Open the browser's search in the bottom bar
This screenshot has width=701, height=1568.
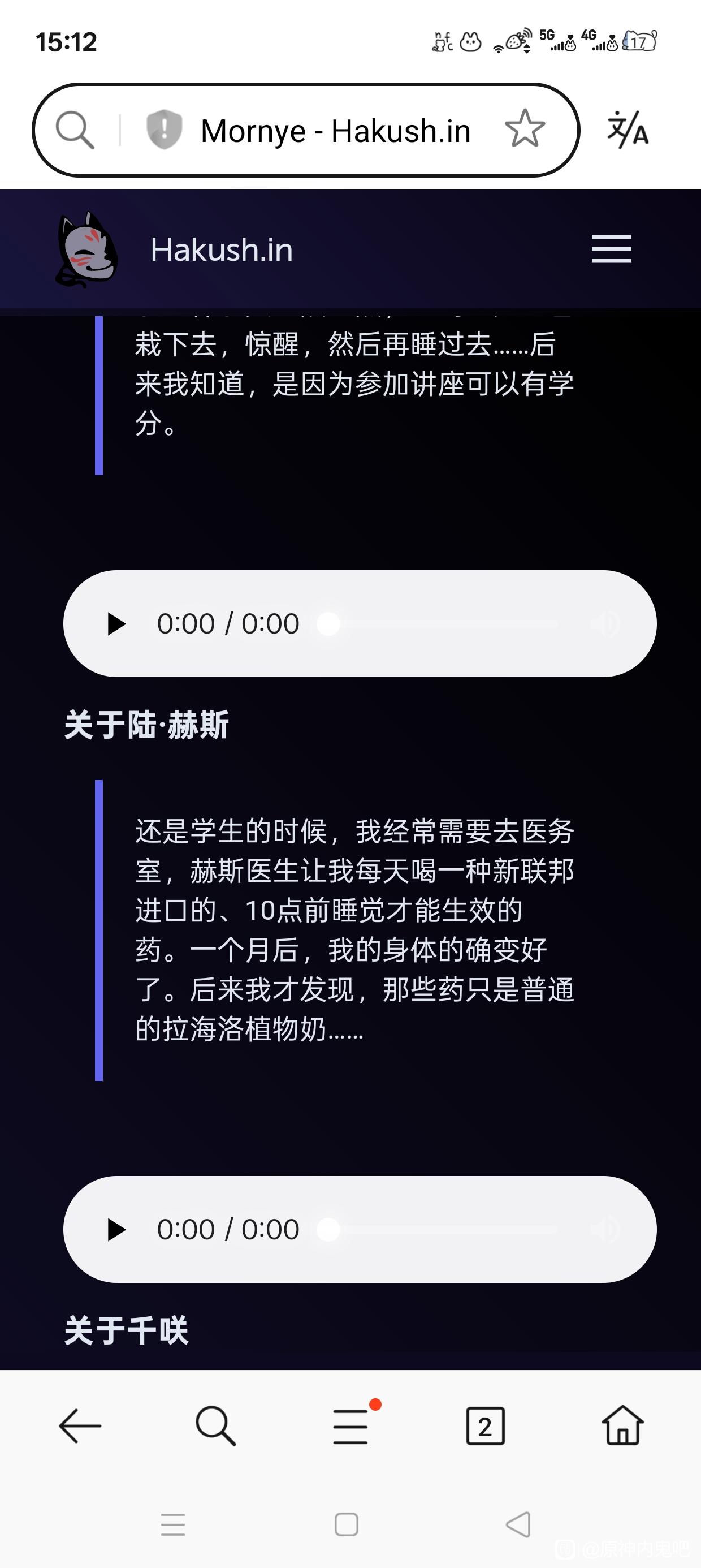(215, 1425)
